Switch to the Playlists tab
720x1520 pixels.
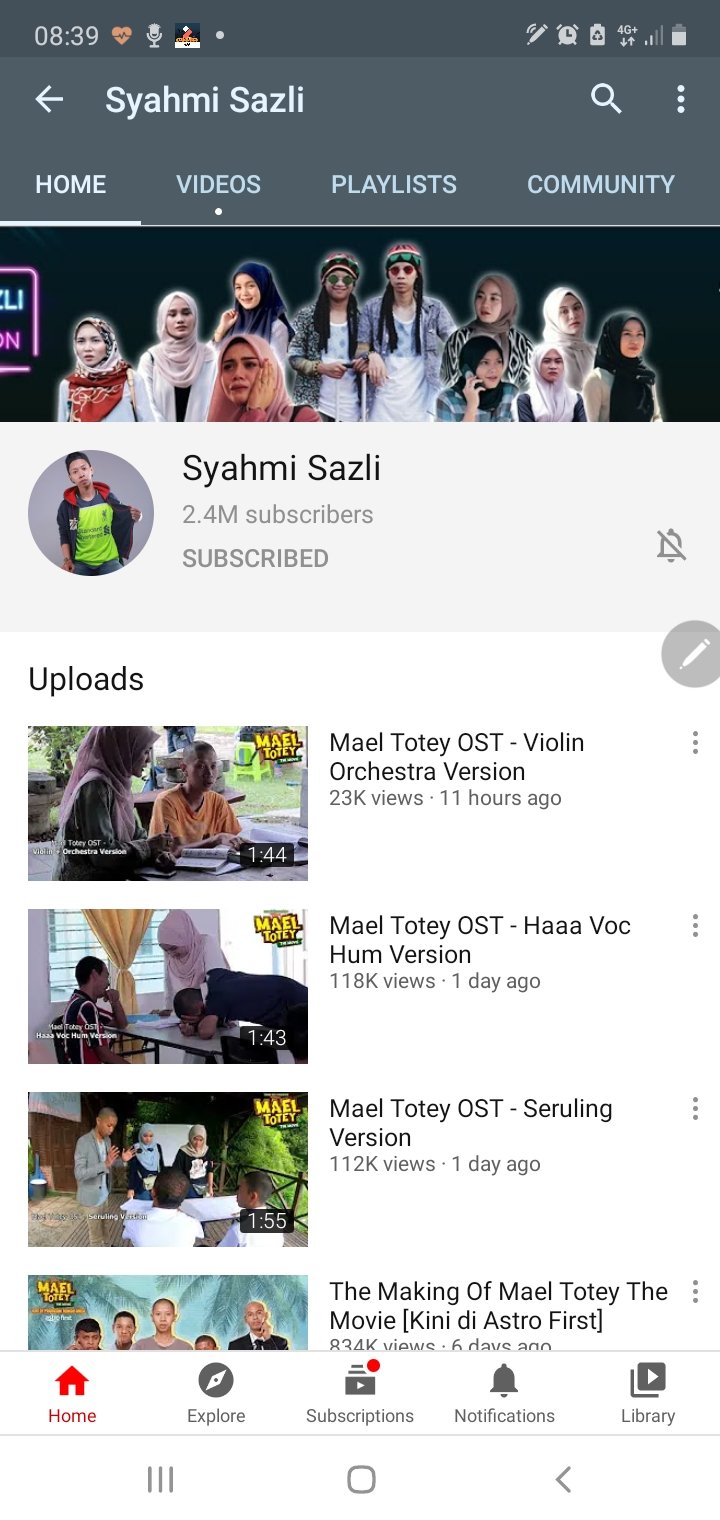point(394,185)
